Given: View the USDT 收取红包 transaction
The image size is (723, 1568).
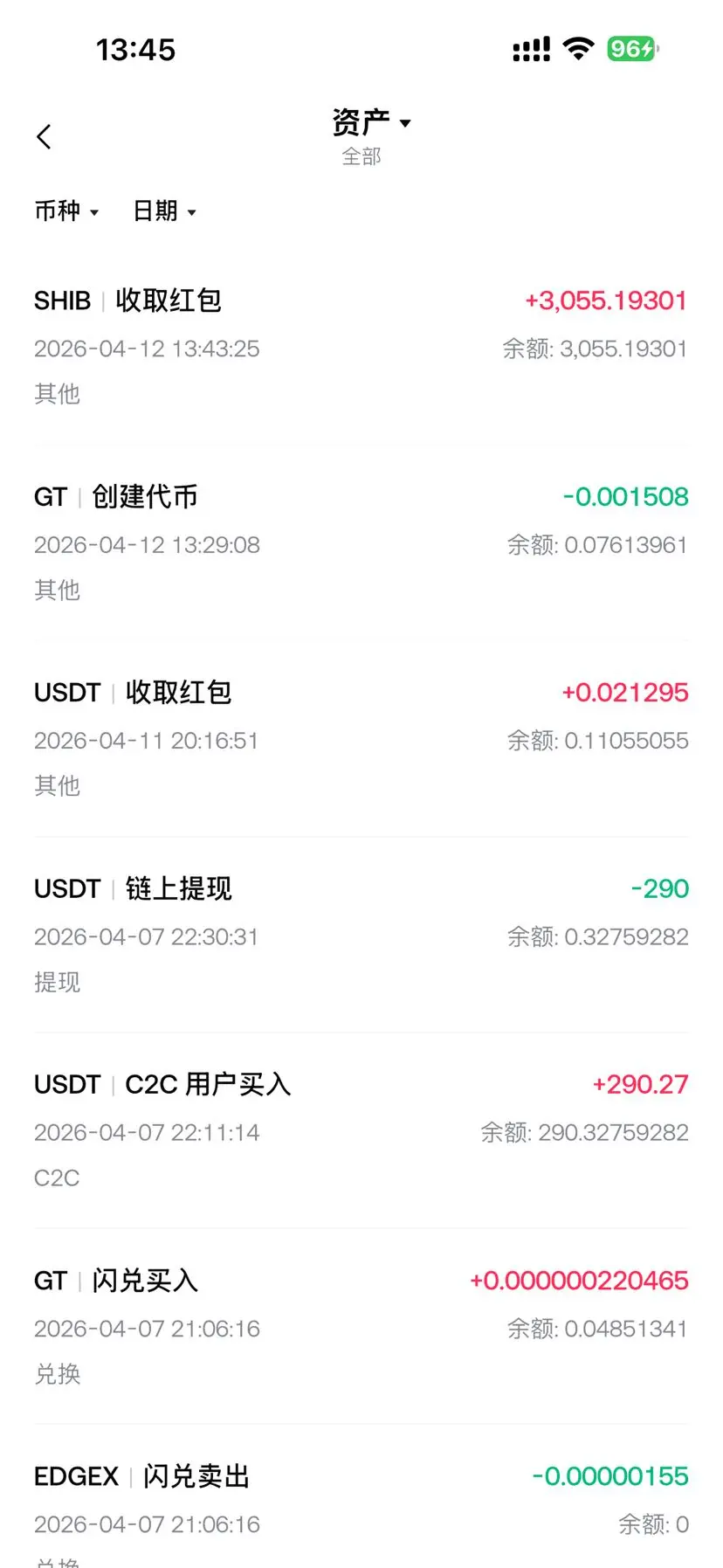Looking at the screenshot, I should click(361, 738).
